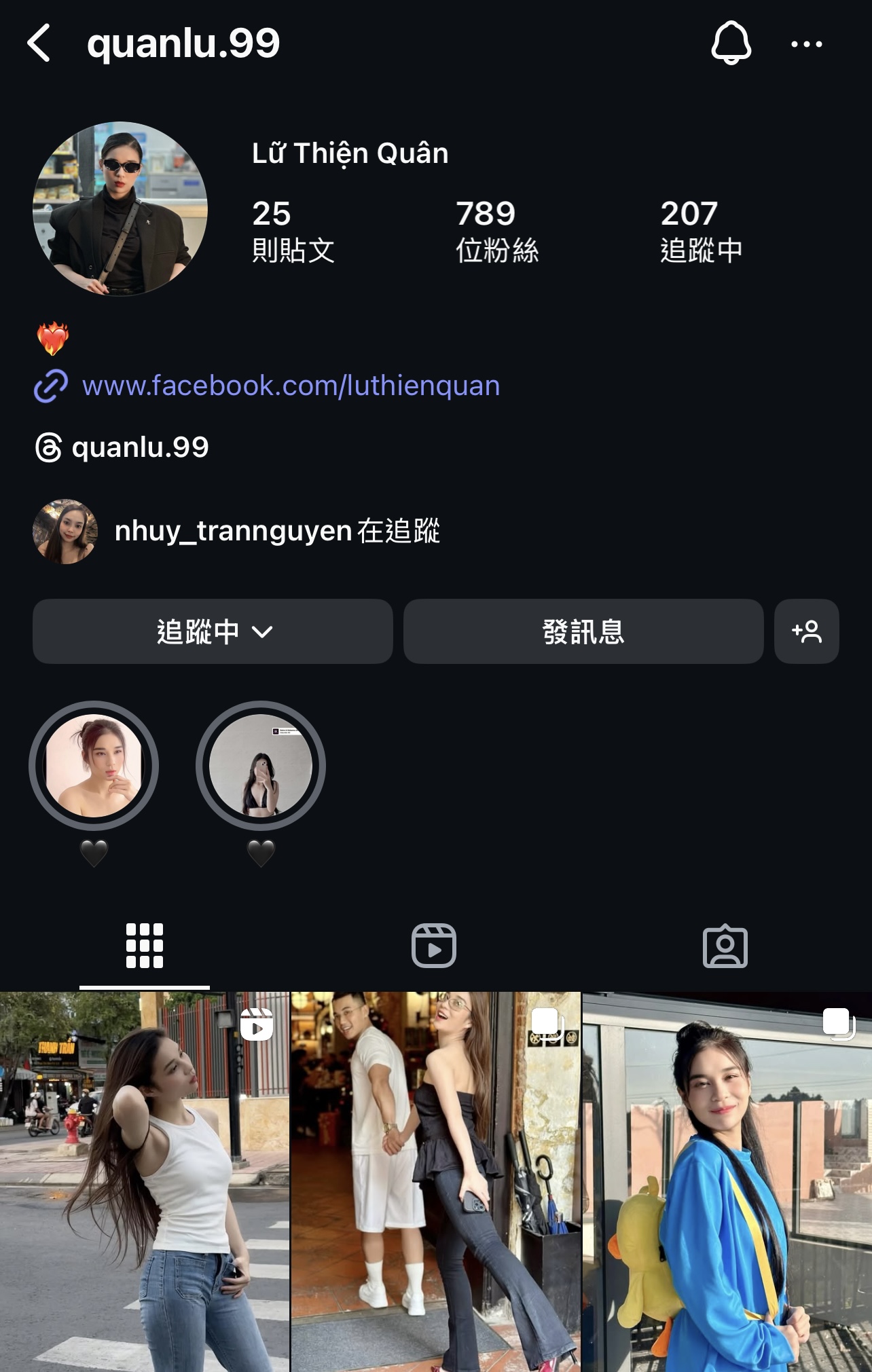Open the facebook.com/luthienquan link
Image resolution: width=872 pixels, height=1372 pixels.
(x=291, y=386)
